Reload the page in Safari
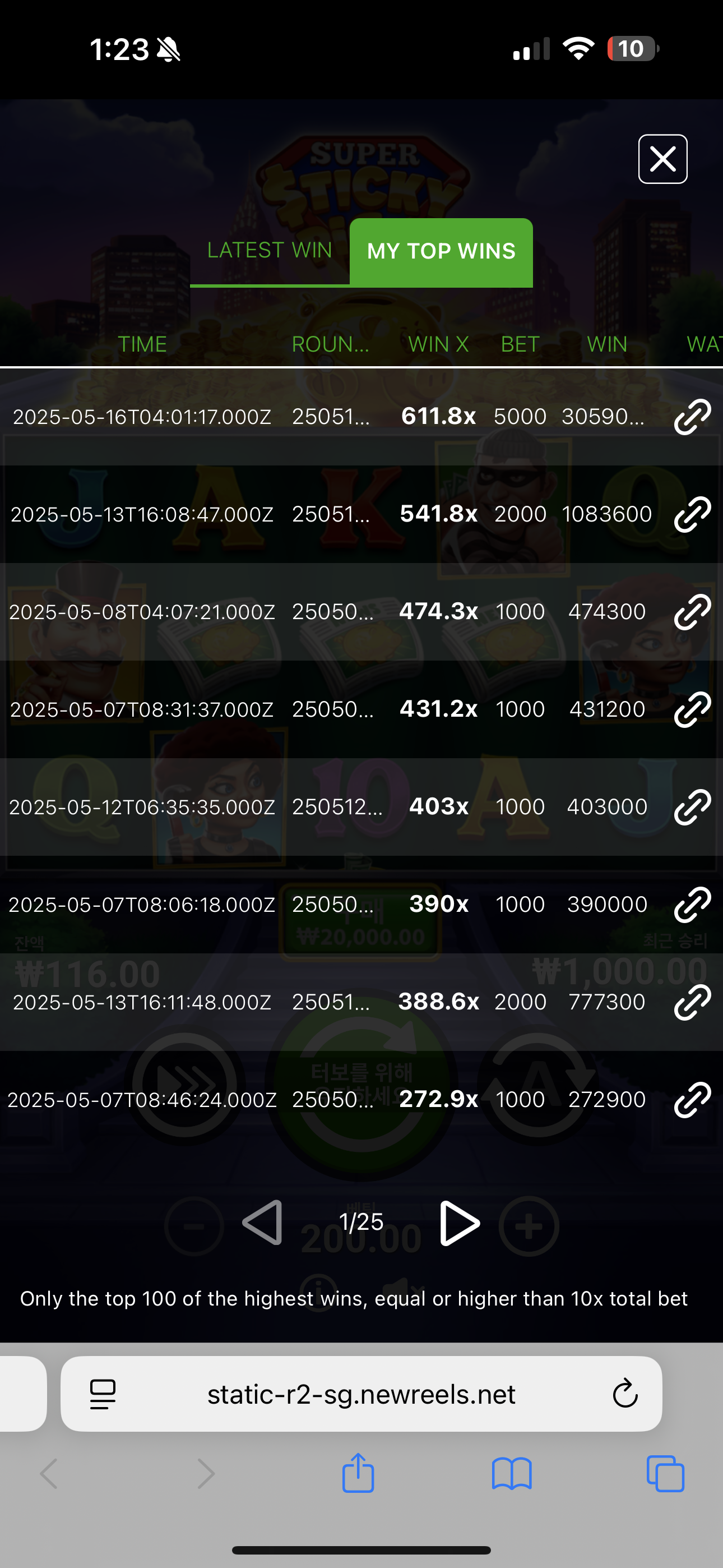The height and width of the screenshot is (1568, 723). [x=624, y=1394]
